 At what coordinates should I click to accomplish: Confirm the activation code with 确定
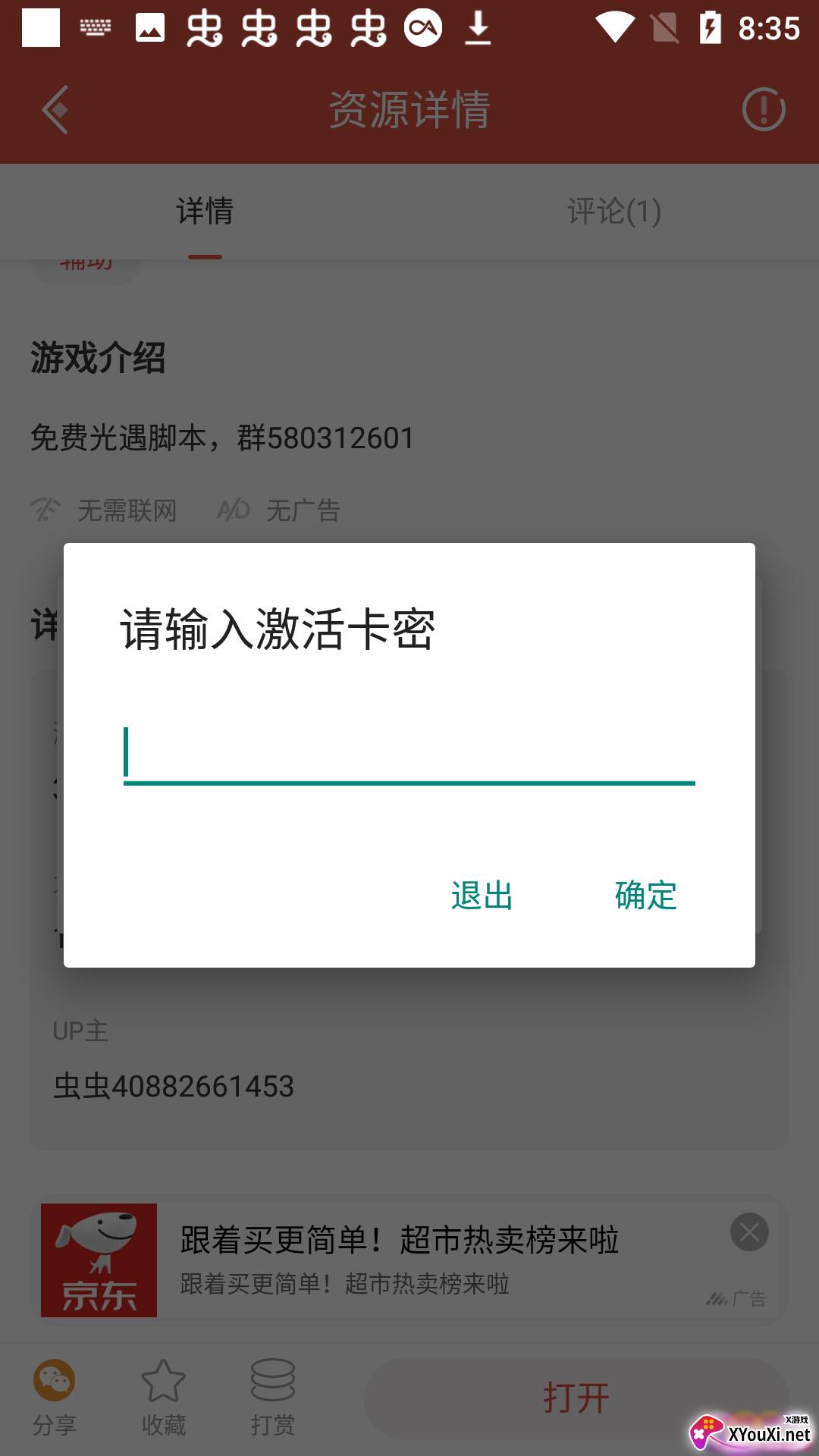coord(645,896)
